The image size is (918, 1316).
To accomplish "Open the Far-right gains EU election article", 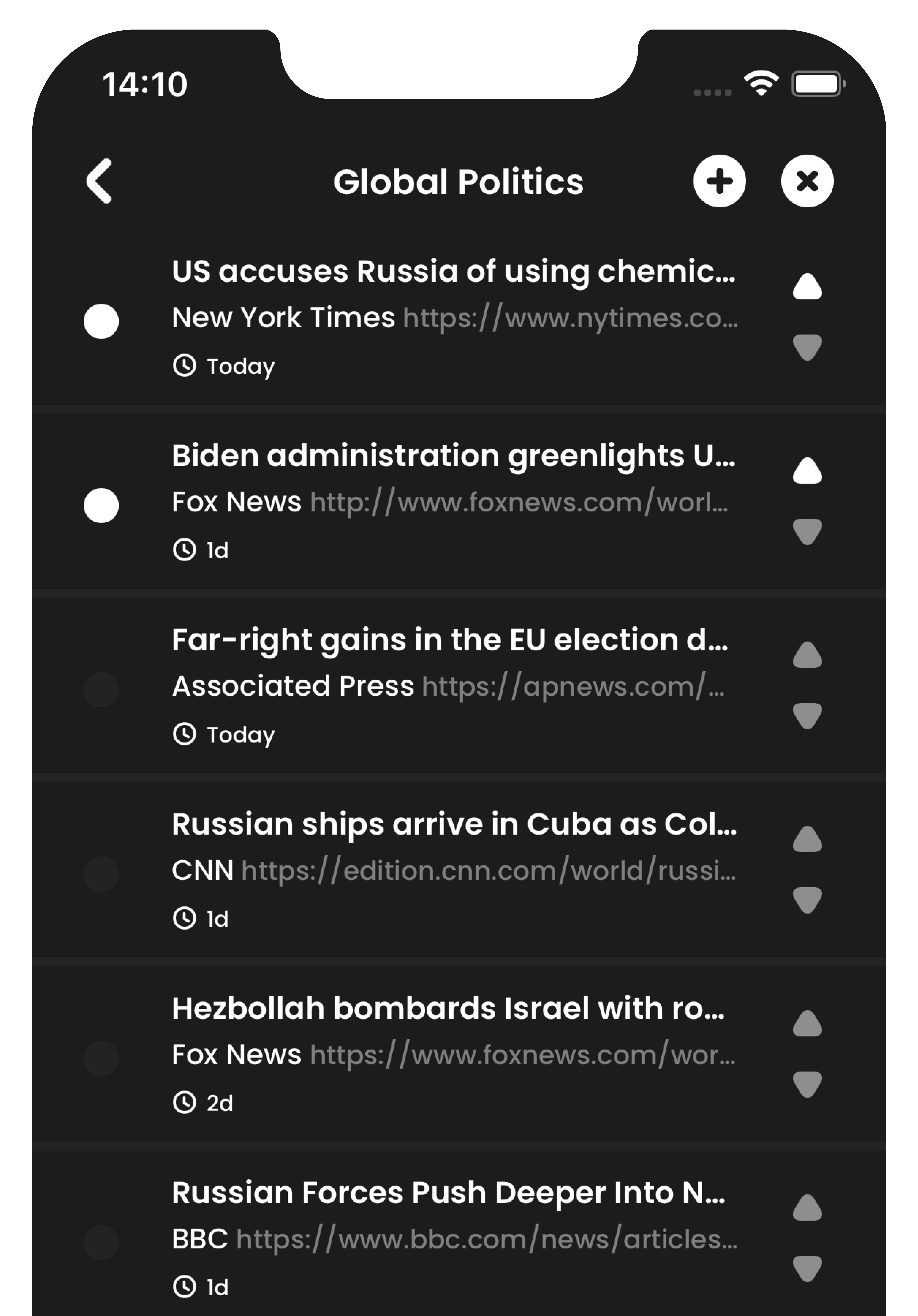I will (450, 640).
